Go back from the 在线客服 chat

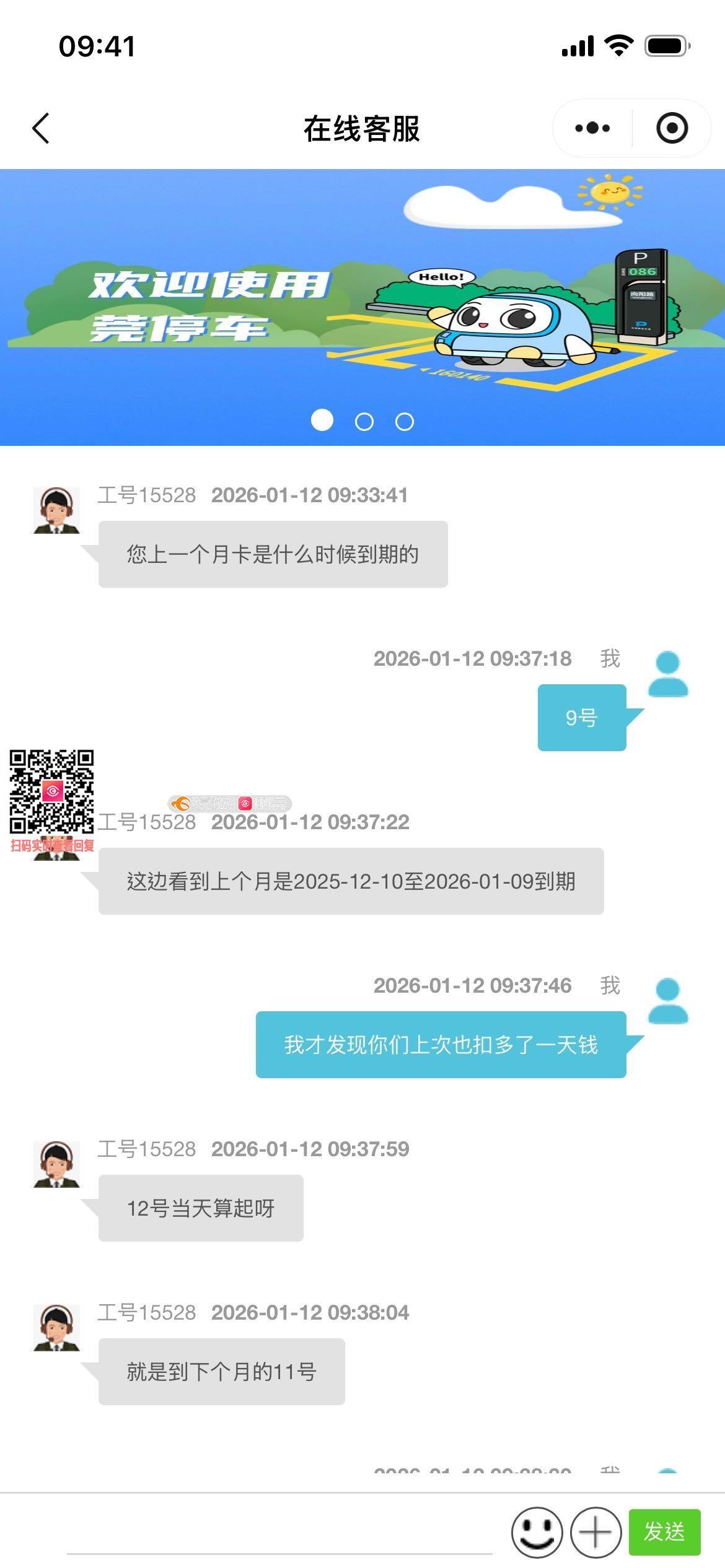click(41, 129)
